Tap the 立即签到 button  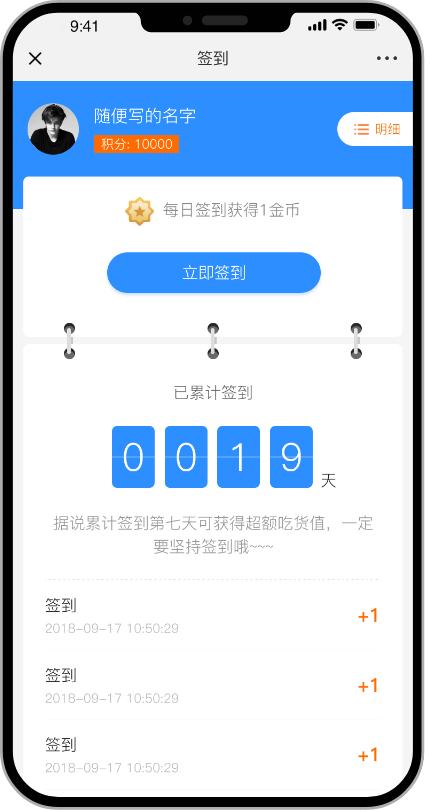tap(214, 273)
